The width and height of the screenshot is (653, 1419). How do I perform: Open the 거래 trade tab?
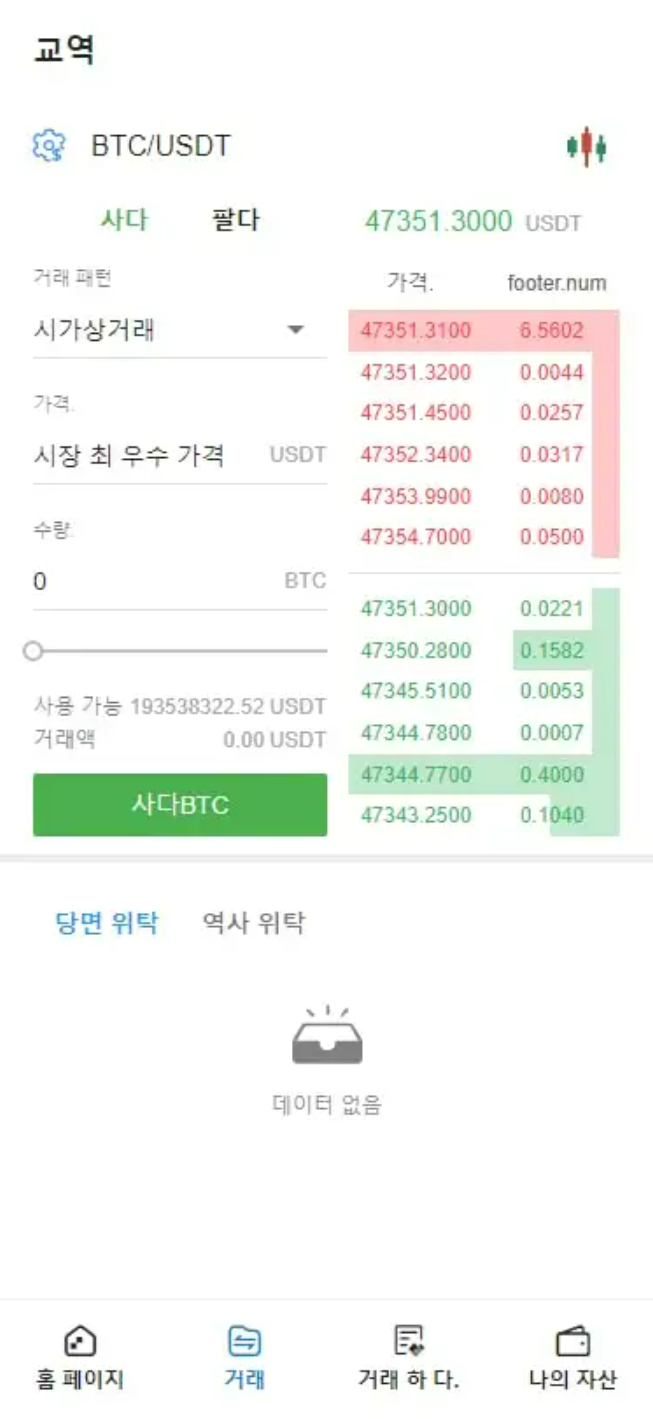[x=244, y=1358]
